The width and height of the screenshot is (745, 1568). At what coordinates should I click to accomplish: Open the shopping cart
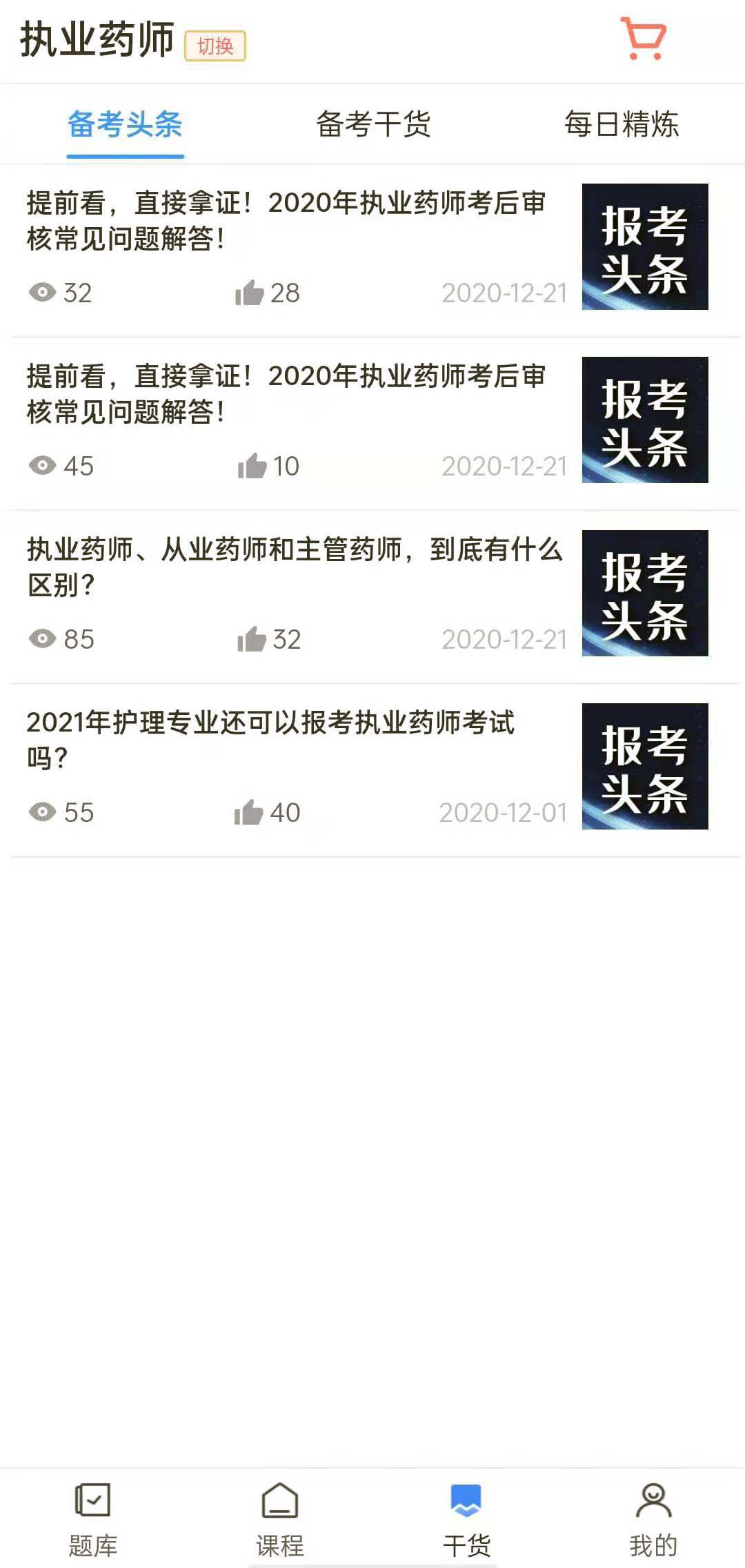click(x=644, y=39)
